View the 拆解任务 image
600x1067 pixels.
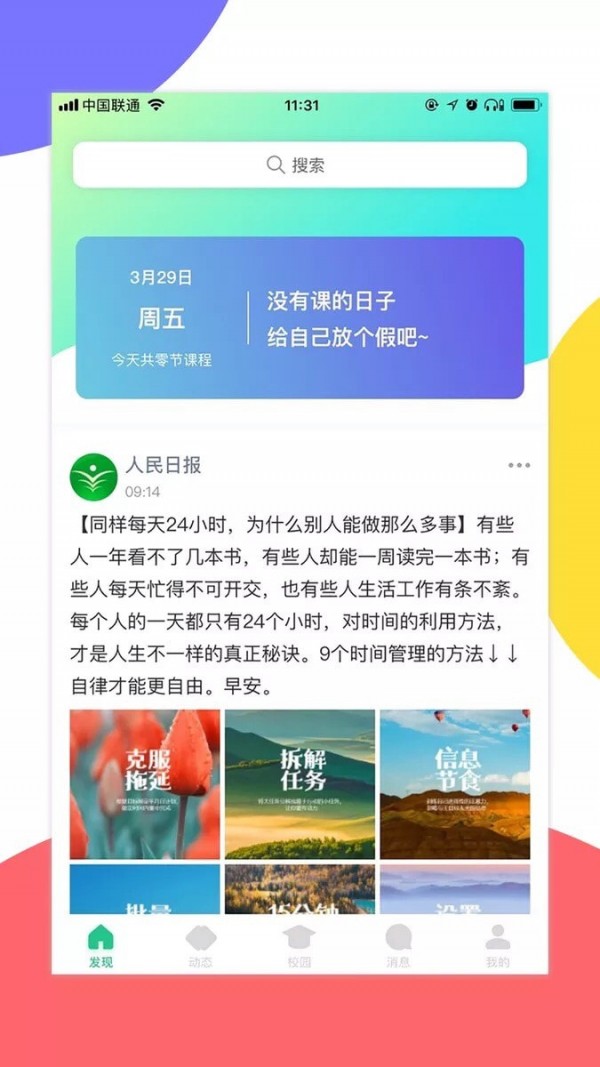[x=300, y=784]
